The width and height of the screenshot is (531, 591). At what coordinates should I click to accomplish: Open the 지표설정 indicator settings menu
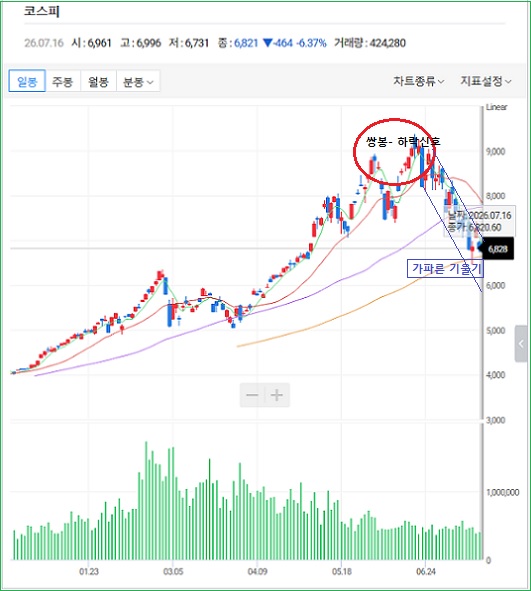[x=485, y=81]
